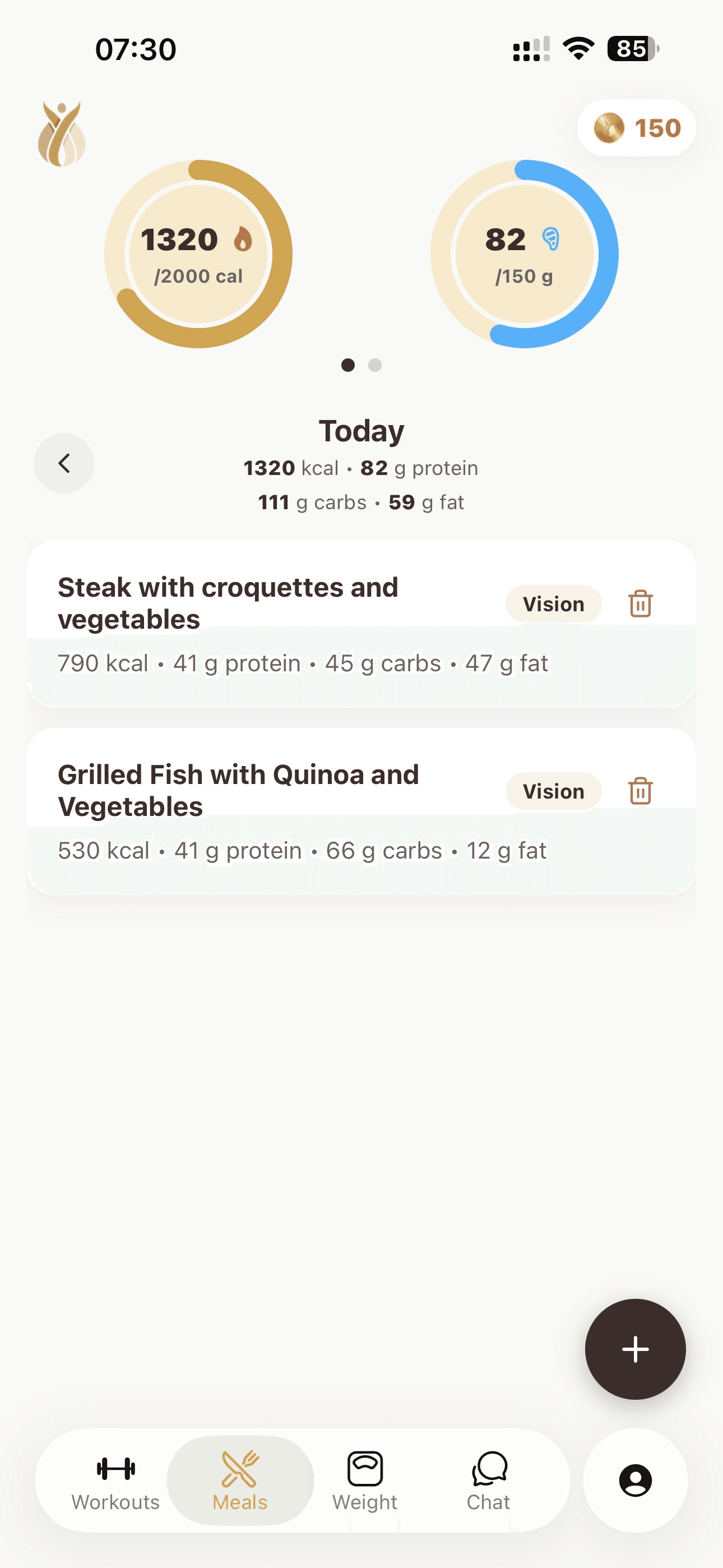Tap the Vision badge on the fish meal
The image size is (723, 1568).
click(x=553, y=790)
